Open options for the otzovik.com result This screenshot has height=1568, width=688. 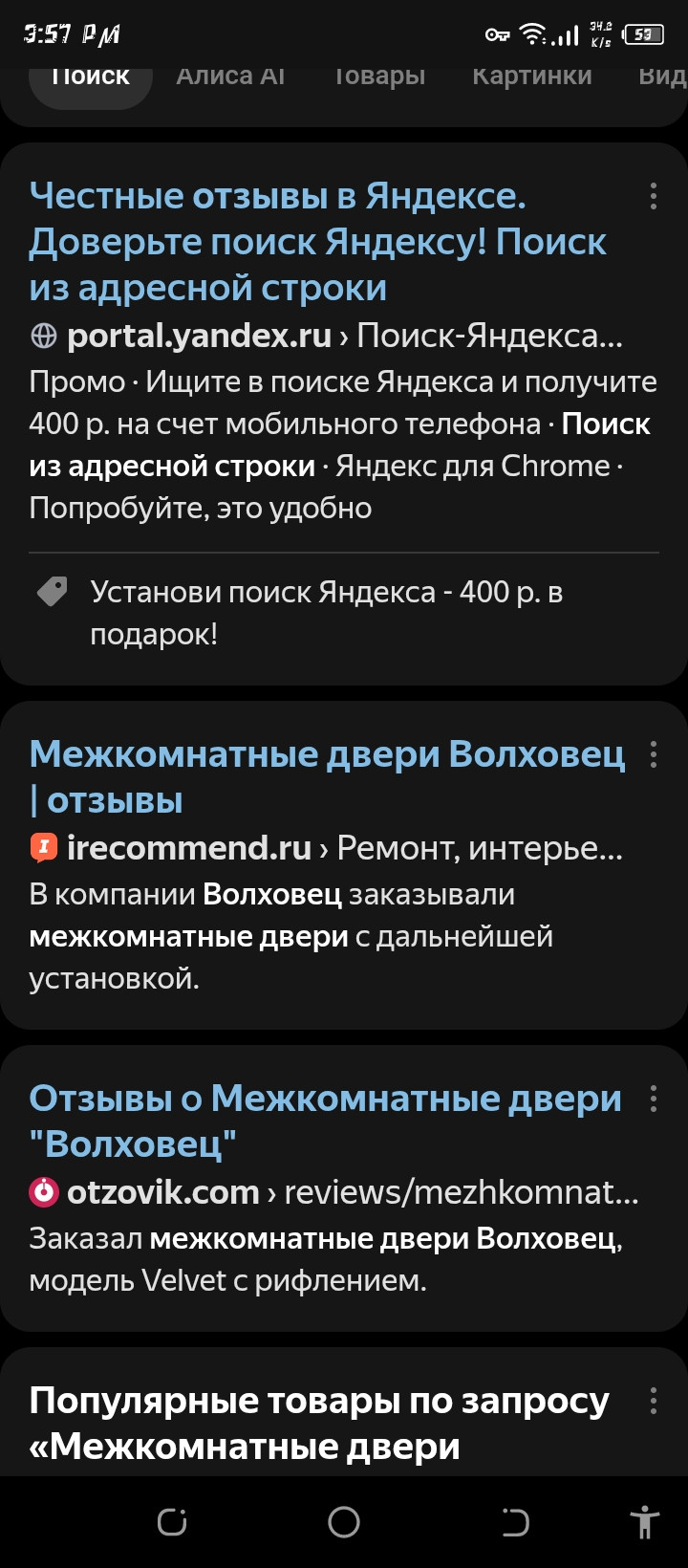[x=654, y=1099]
